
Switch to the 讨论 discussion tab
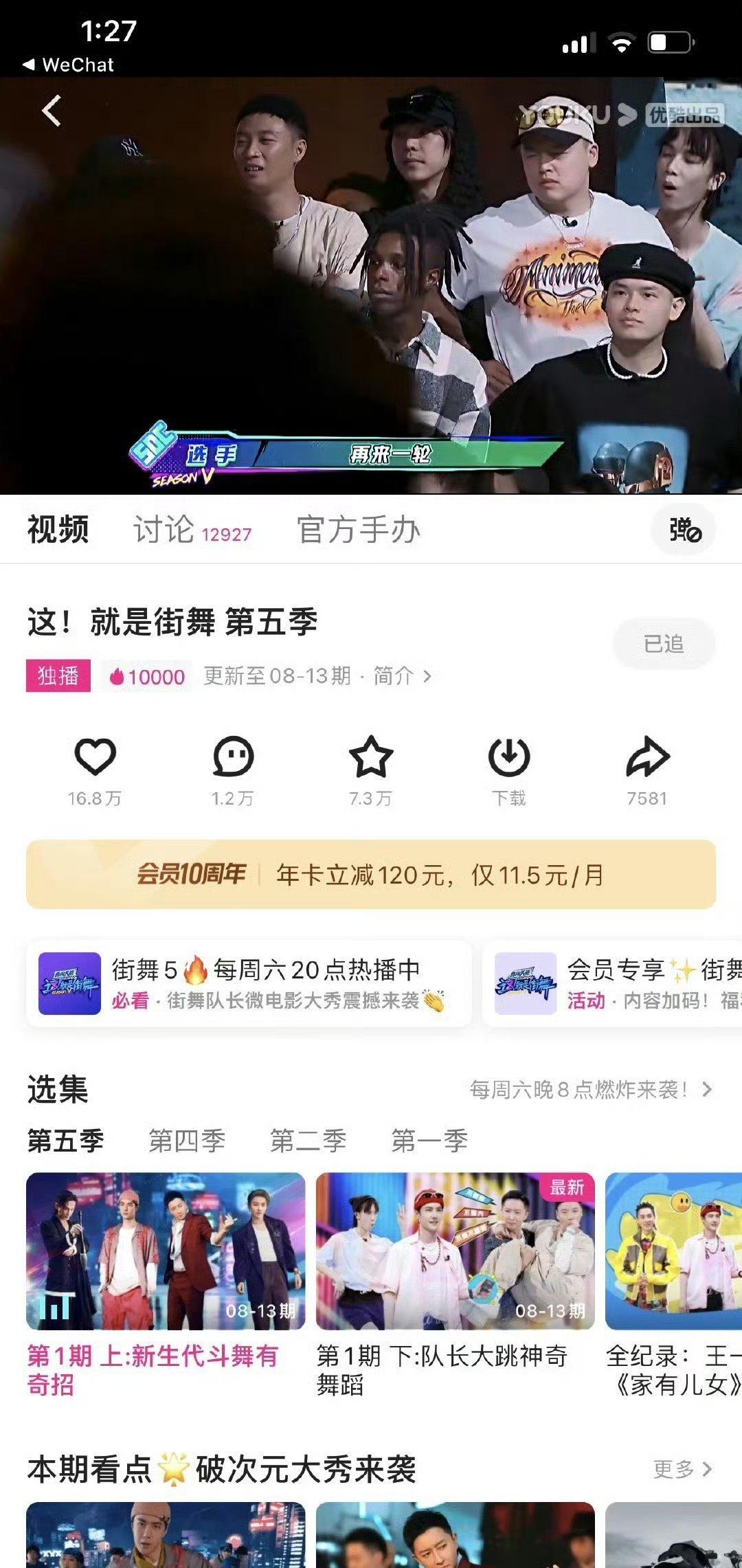191,530
